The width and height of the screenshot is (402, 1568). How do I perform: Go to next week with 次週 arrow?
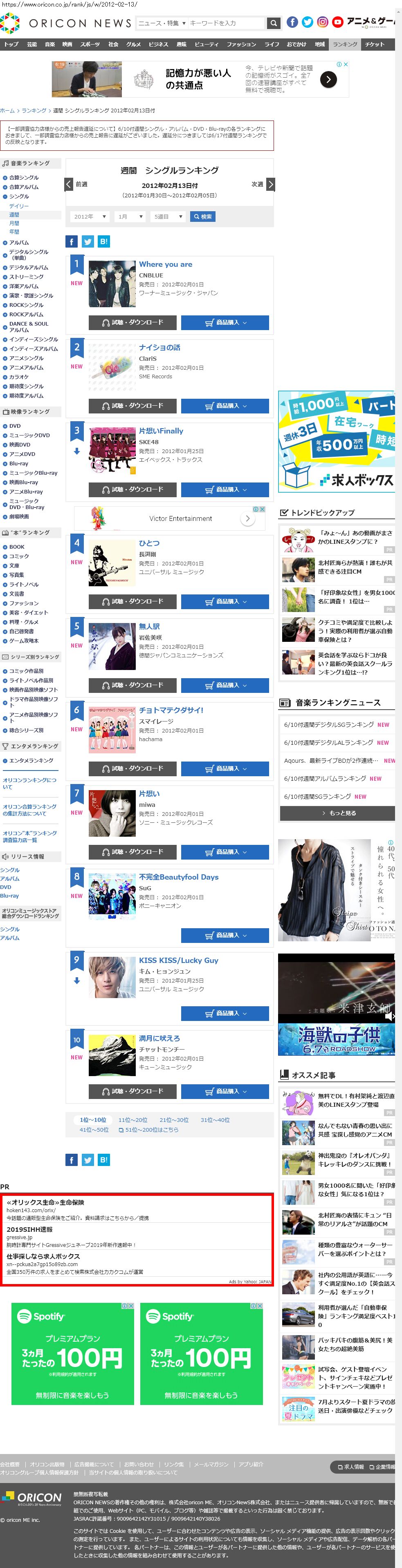(270, 184)
